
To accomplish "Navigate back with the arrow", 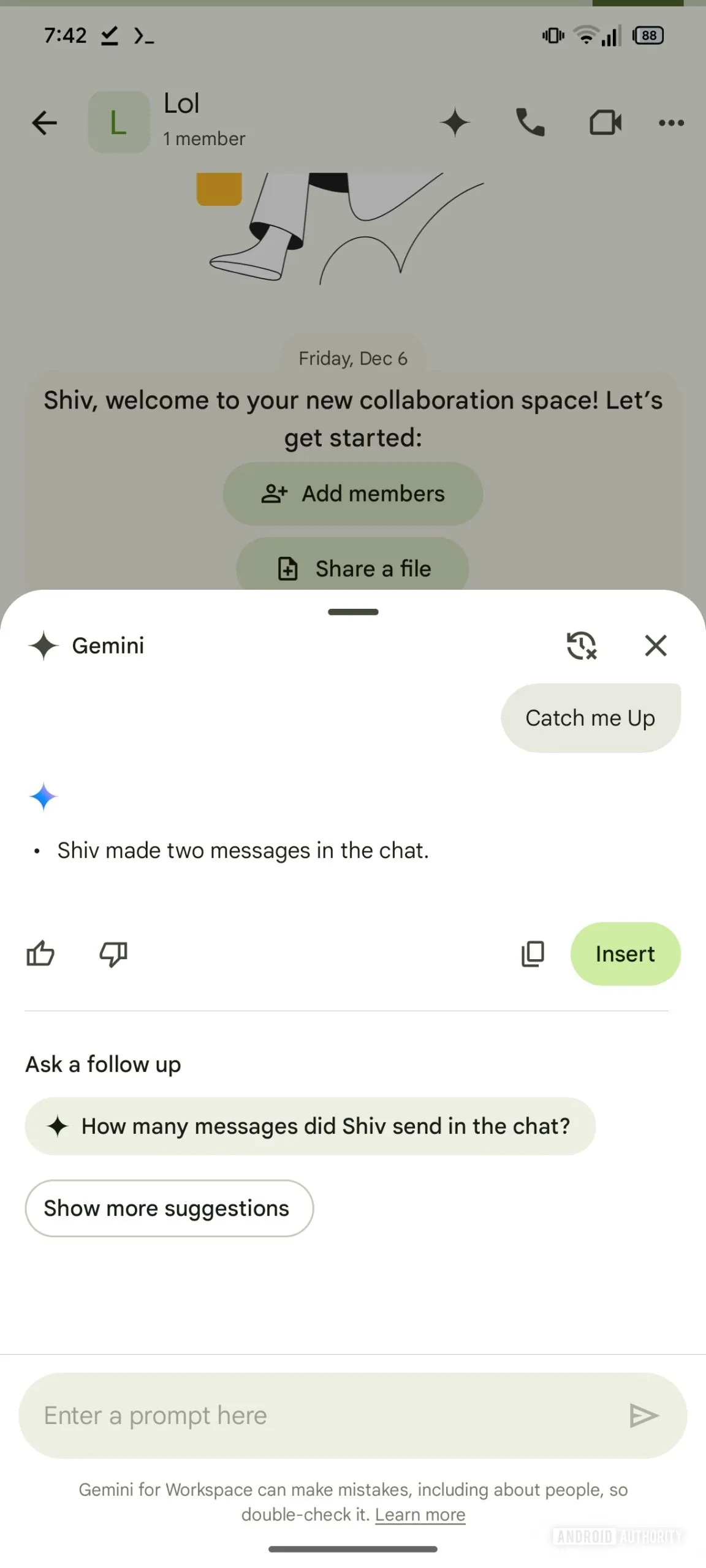I will click(x=44, y=123).
